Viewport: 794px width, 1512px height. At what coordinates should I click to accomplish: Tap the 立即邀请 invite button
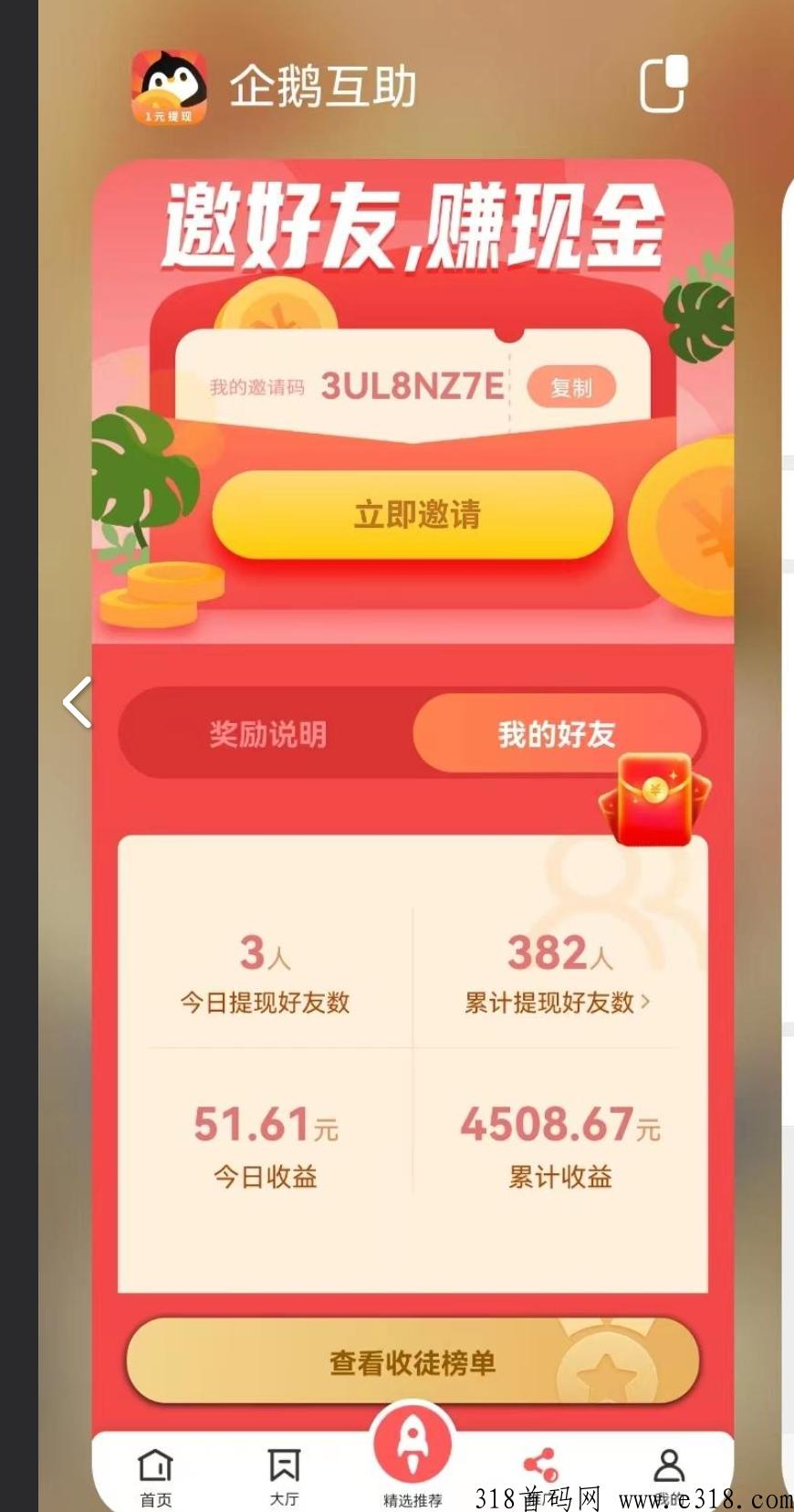click(x=413, y=515)
